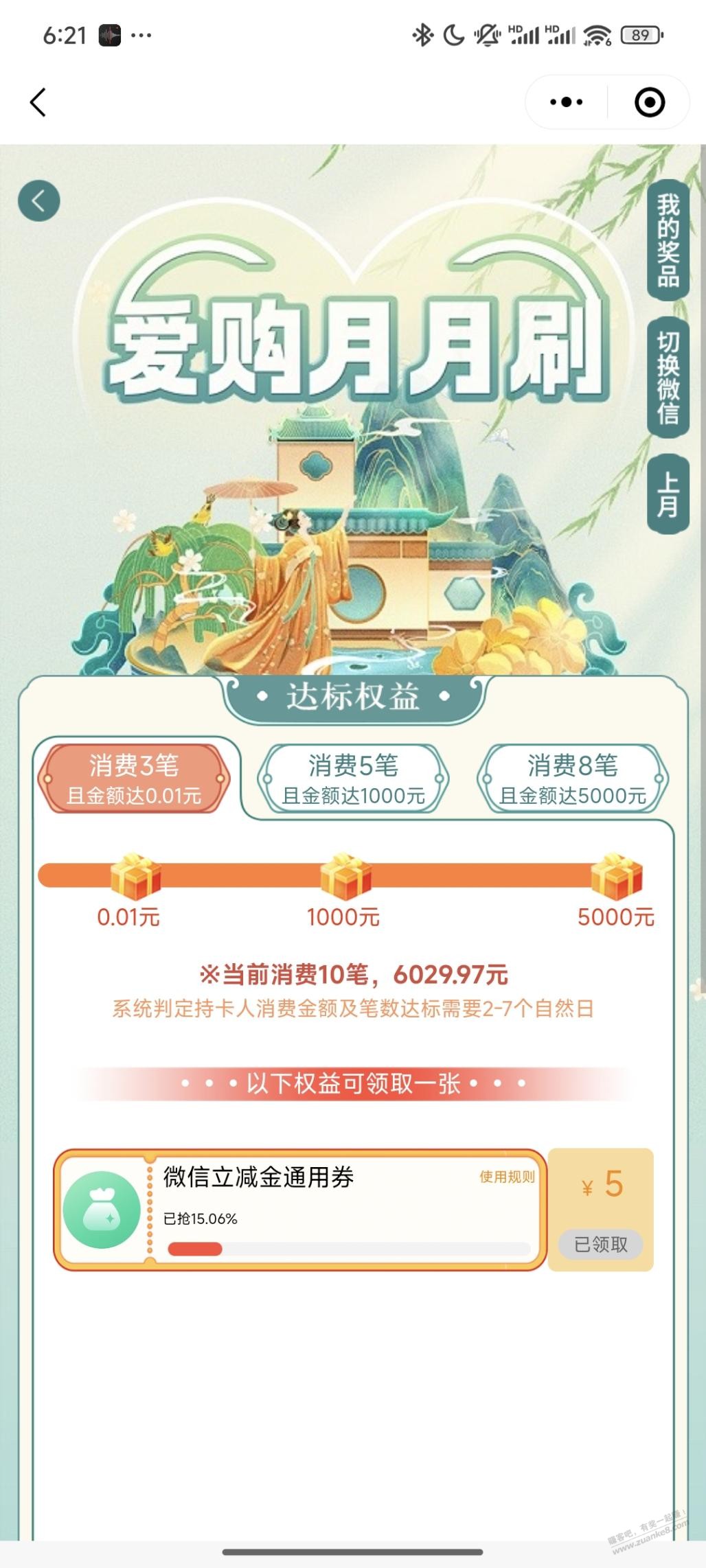The image size is (706, 1568).
Task: Open the mini program more-options menu
Action: (567, 102)
